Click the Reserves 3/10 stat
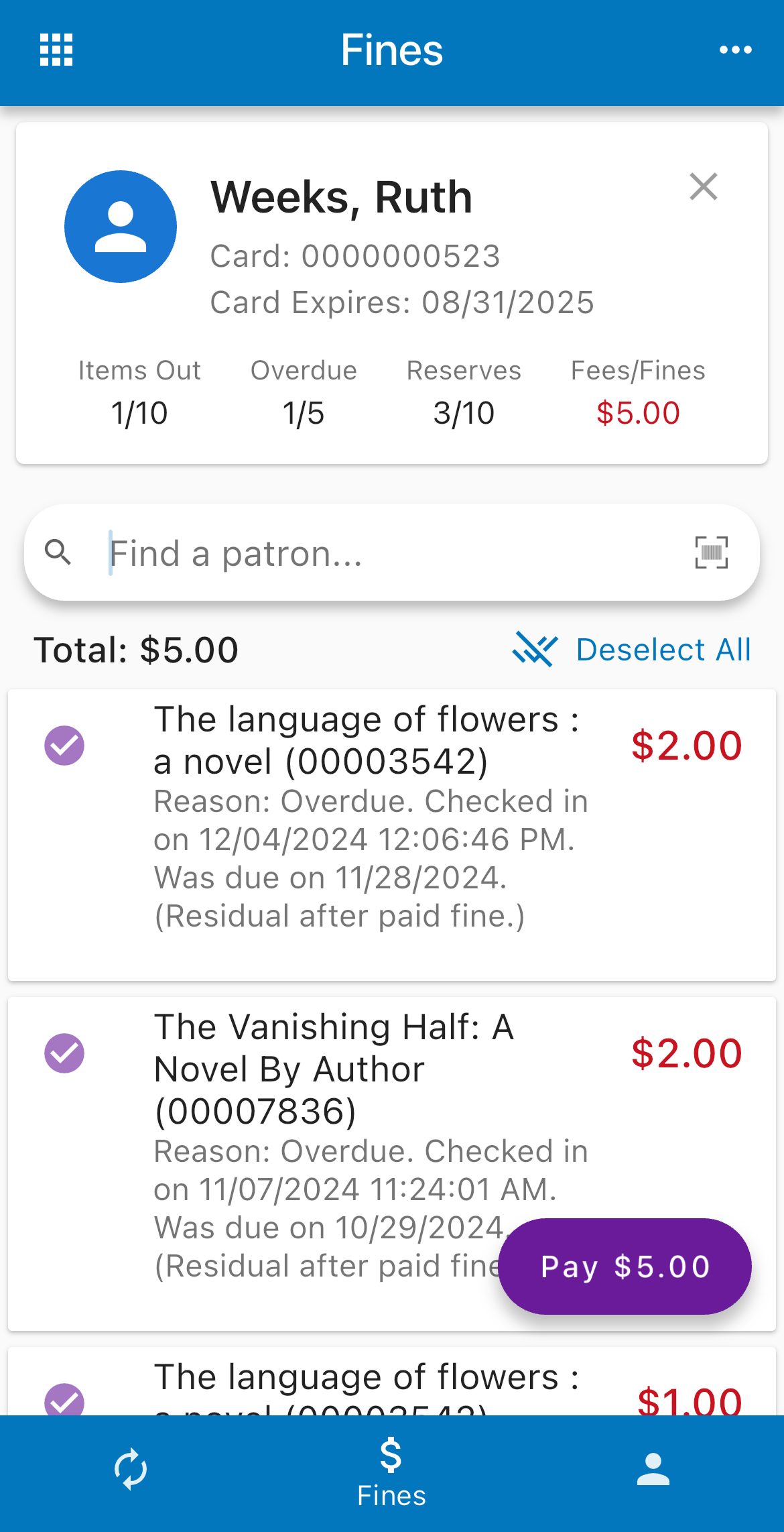Image resolution: width=784 pixels, height=1532 pixels. pos(464,392)
